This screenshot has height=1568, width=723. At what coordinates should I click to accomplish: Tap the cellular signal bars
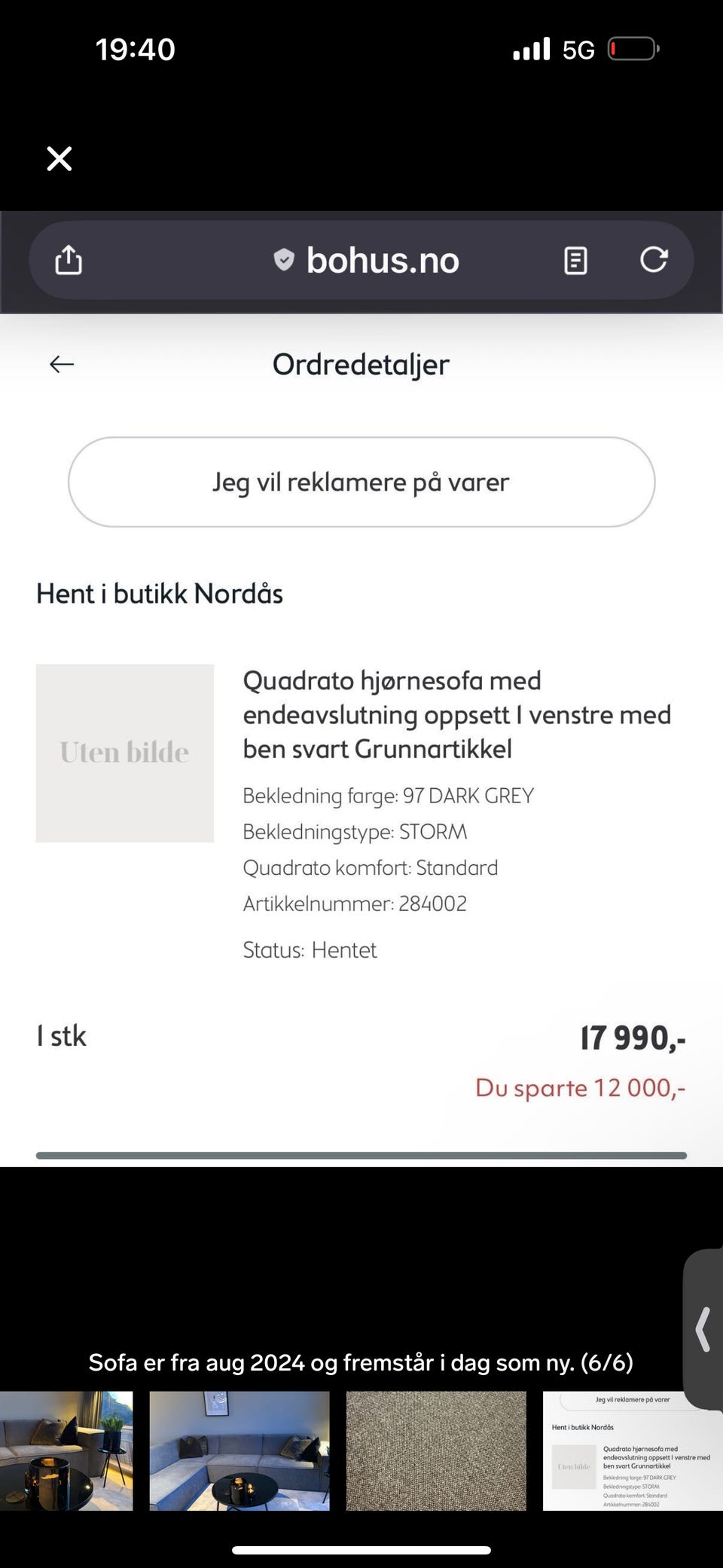tap(532, 47)
